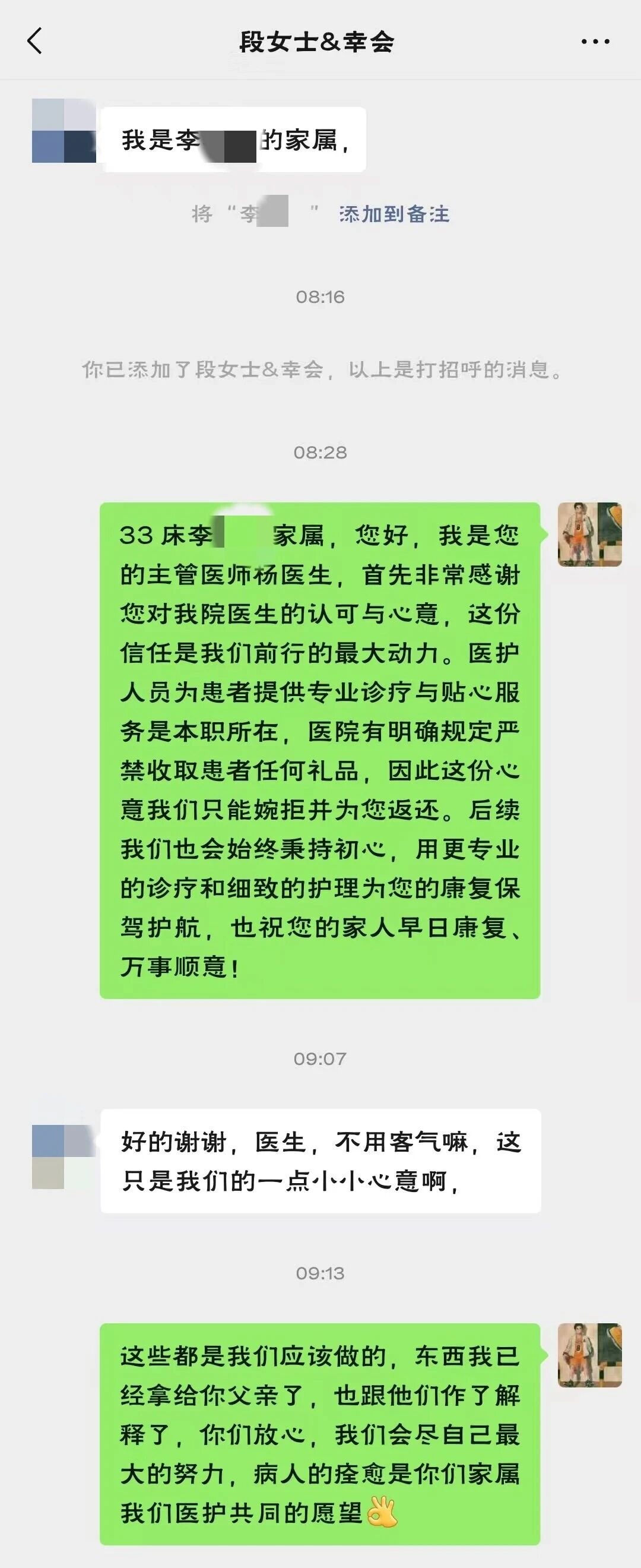Open the contact's avatar beside the 我是李 message
This screenshot has height=1568, width=641.
pyautogui.click(x=64, y=131)
